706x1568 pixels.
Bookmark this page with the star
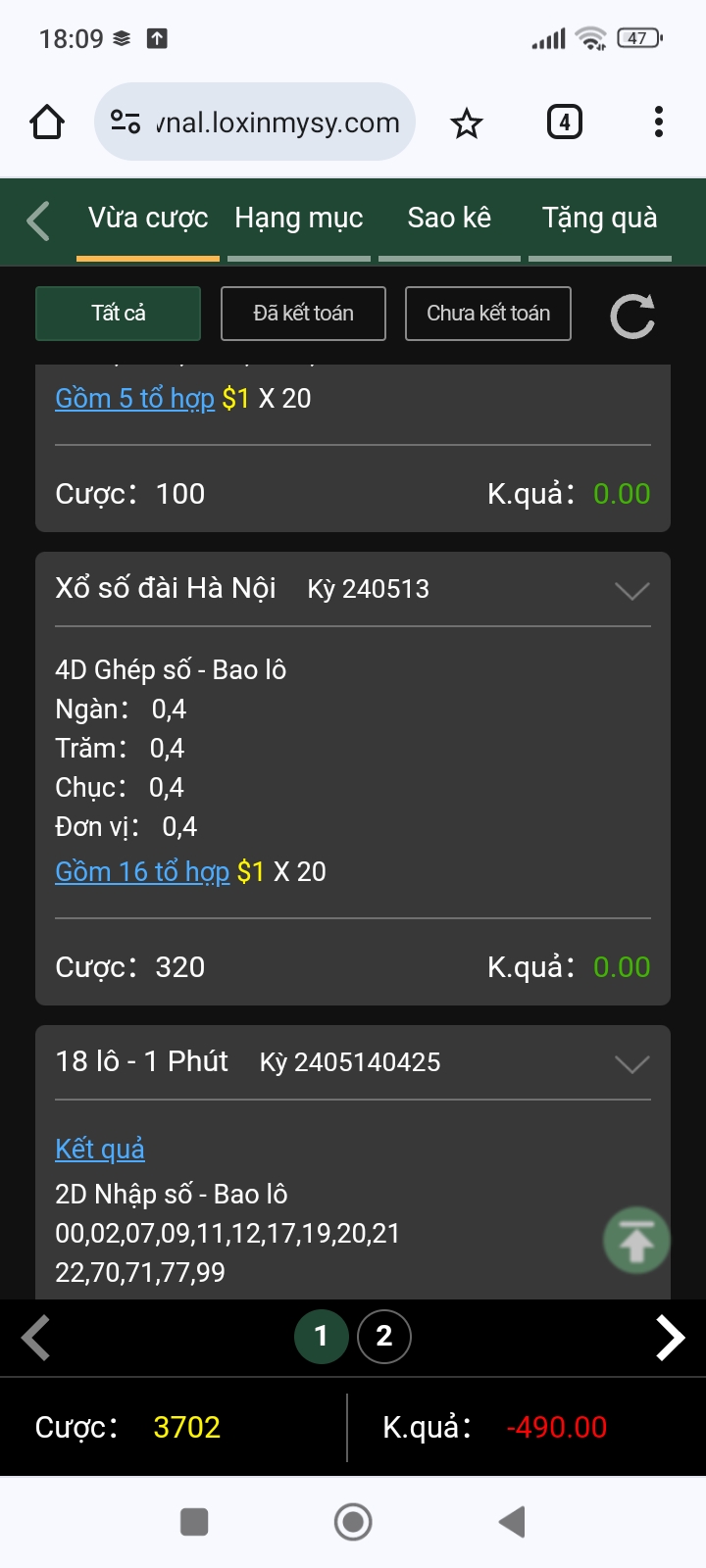point(467,123)
